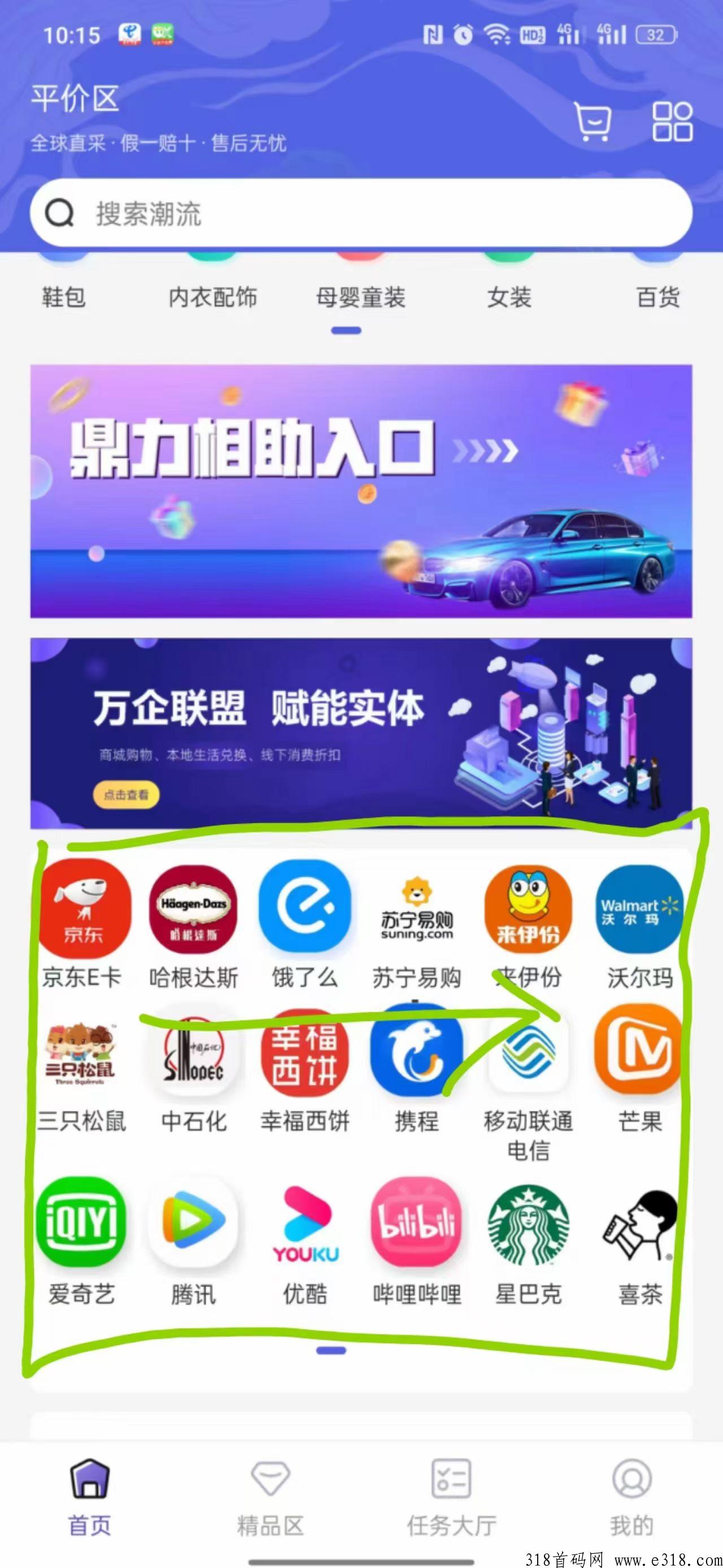
Task: Switch to the 精品区 tab
Action: (270, 1497)
